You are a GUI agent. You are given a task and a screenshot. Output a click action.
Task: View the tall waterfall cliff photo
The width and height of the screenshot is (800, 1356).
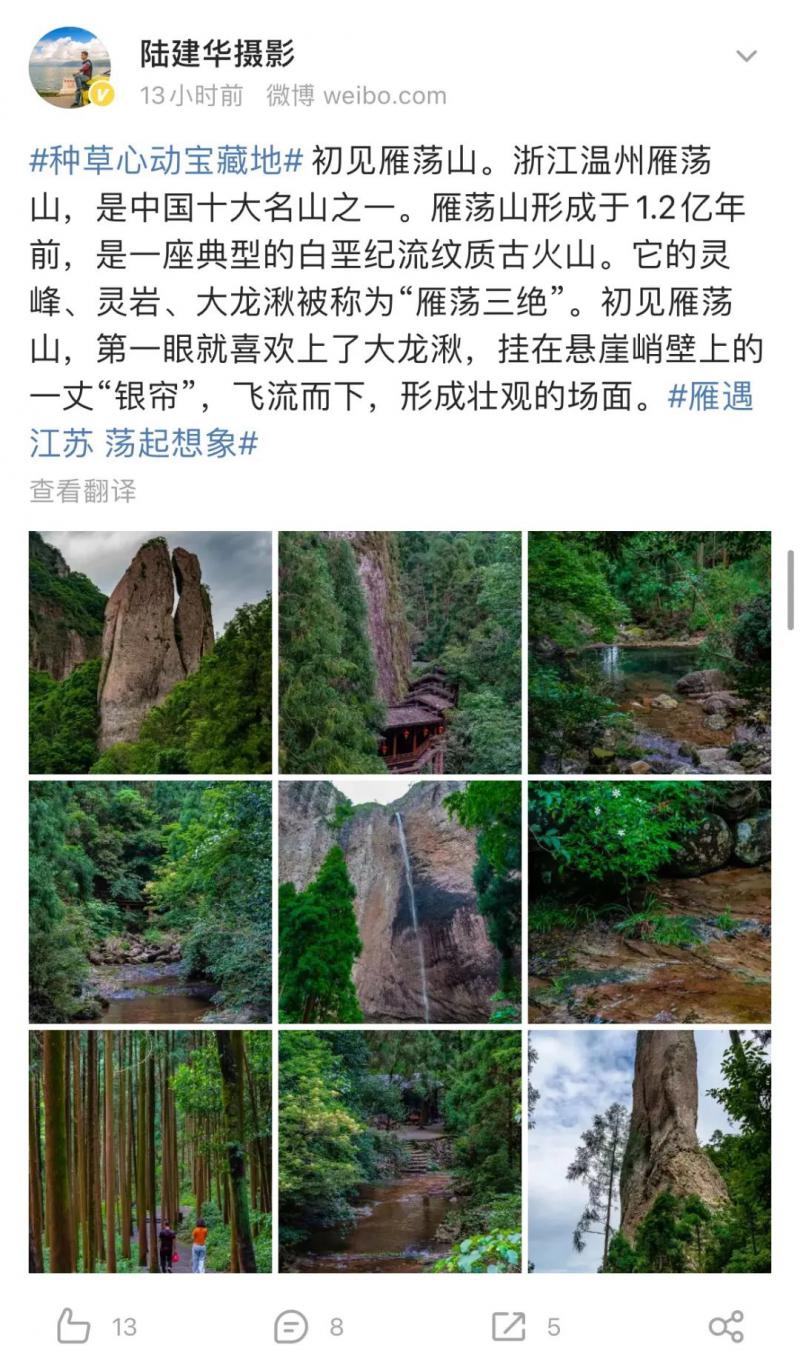click(400, 902)
